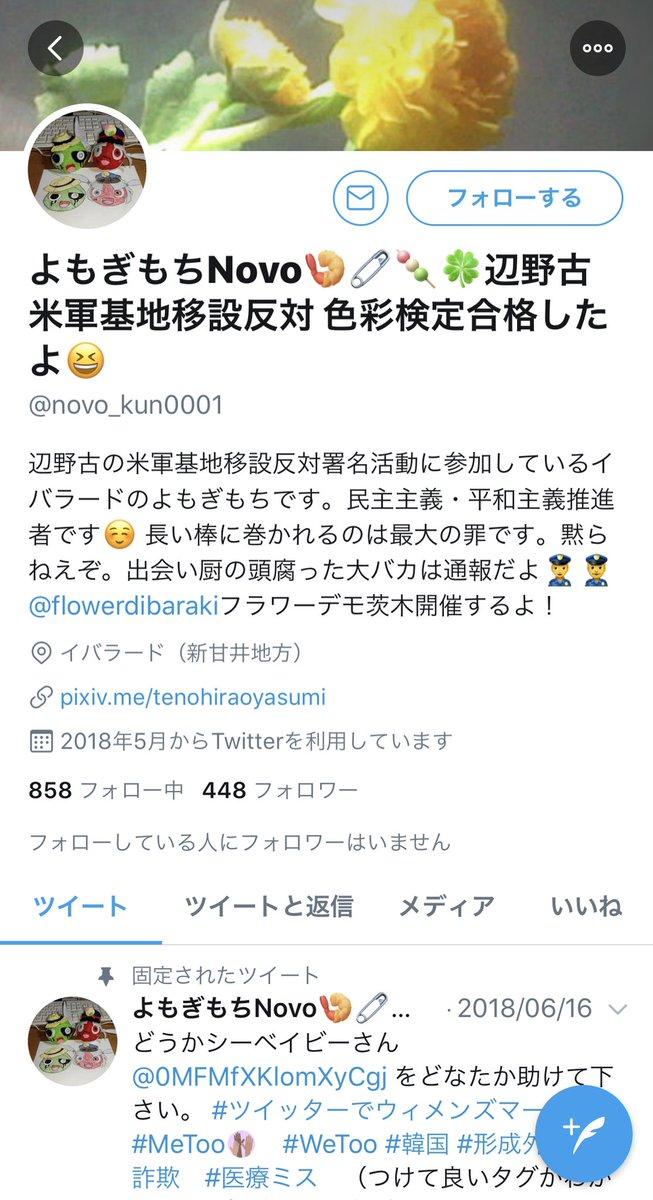Tap the フォローする follow button
653x1200 pixels.
(514, 198)
